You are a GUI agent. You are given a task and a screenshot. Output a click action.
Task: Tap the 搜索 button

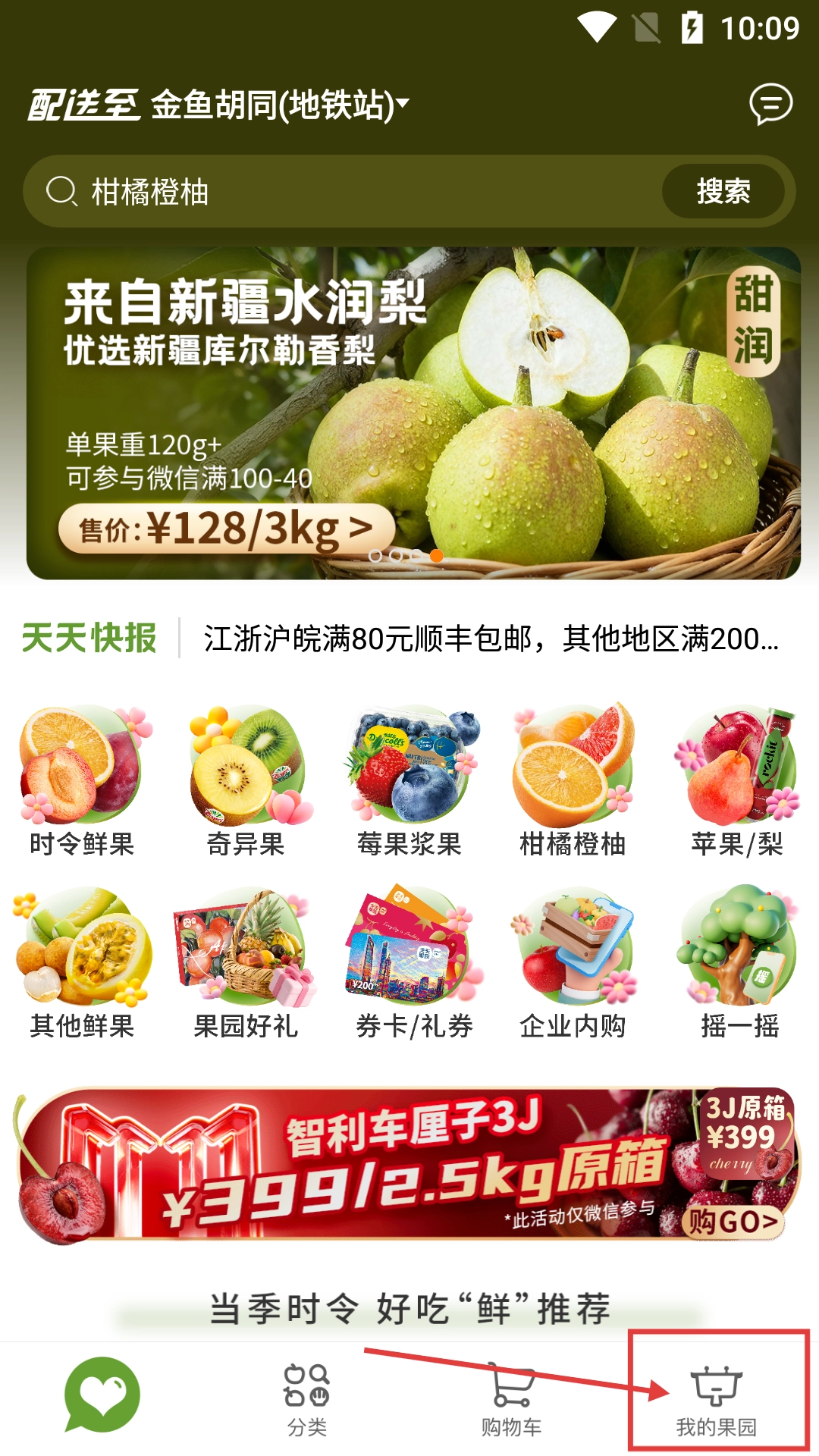pos(723,191)
